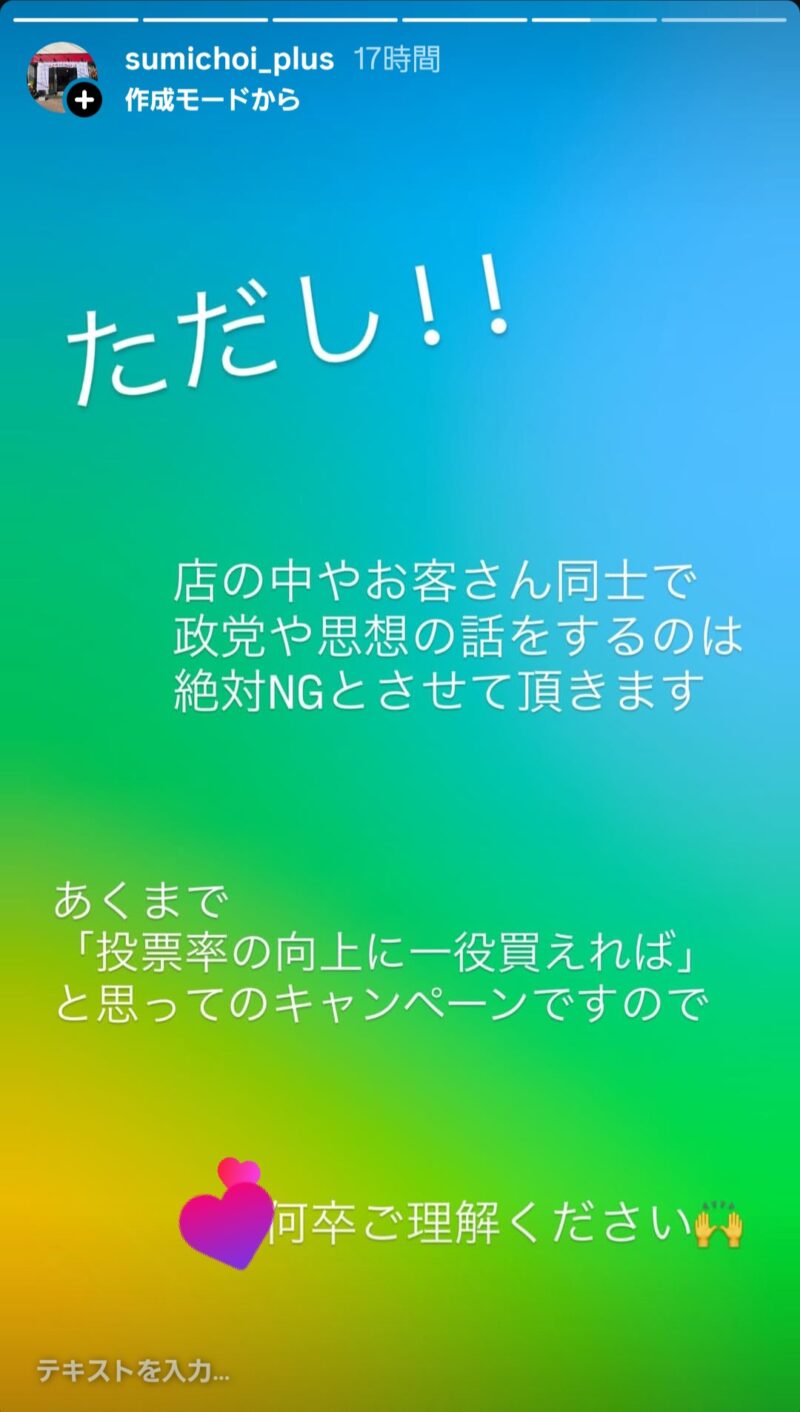This screenshot has height=1412, width=800.
Task: Tap the sumichoi_plus username
Action: coord(229,59)
